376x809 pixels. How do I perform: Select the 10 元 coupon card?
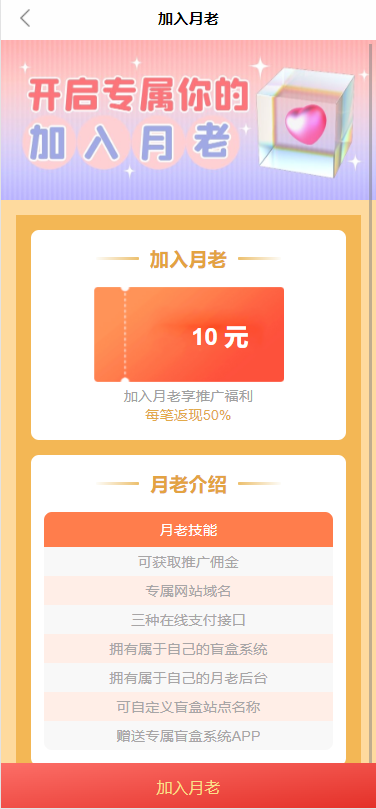189,334
